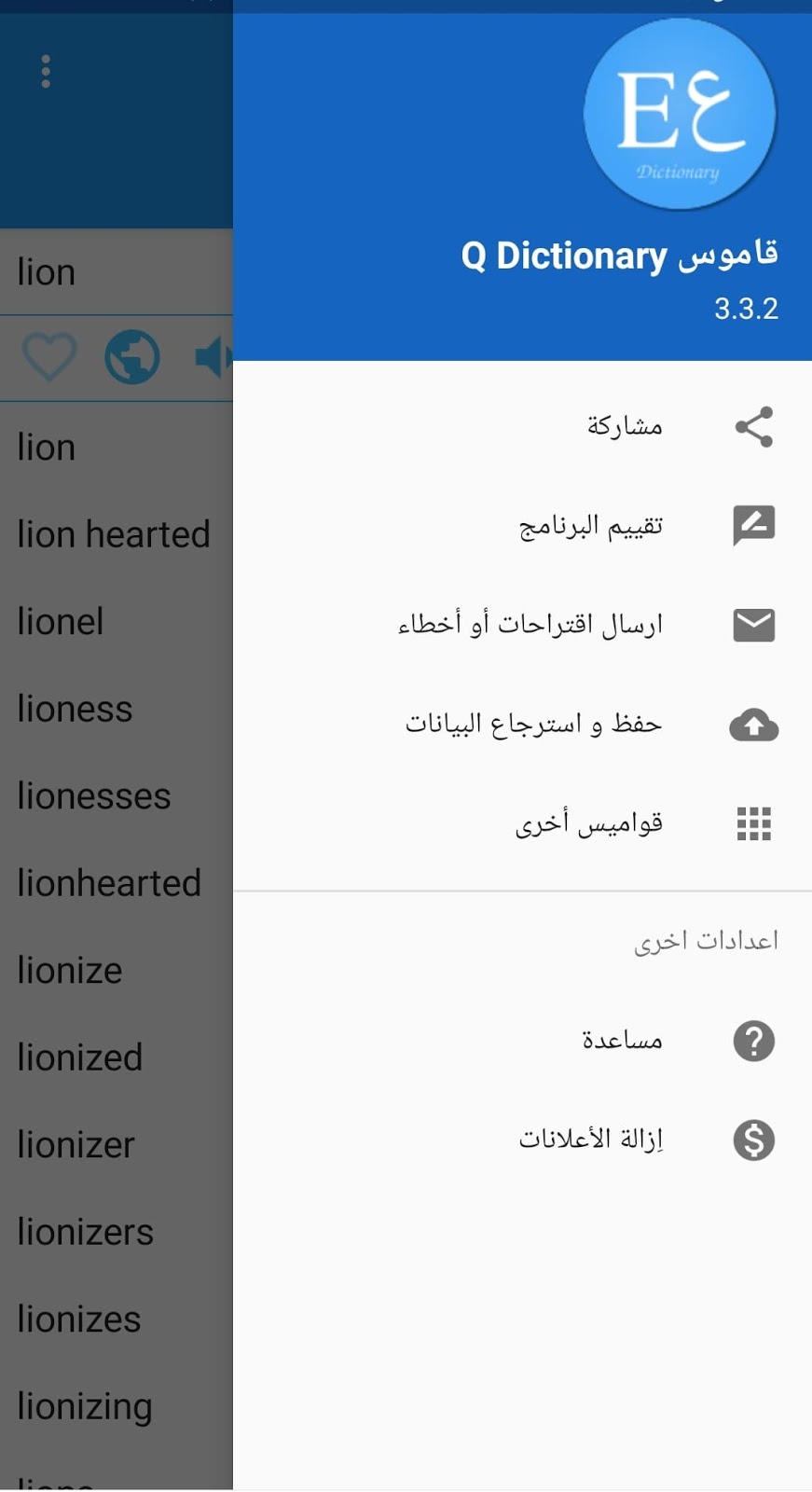Open the مساعدة help item
Image resolution: width=812 pixels, height=1492 pixels.
click(522, 1041)
